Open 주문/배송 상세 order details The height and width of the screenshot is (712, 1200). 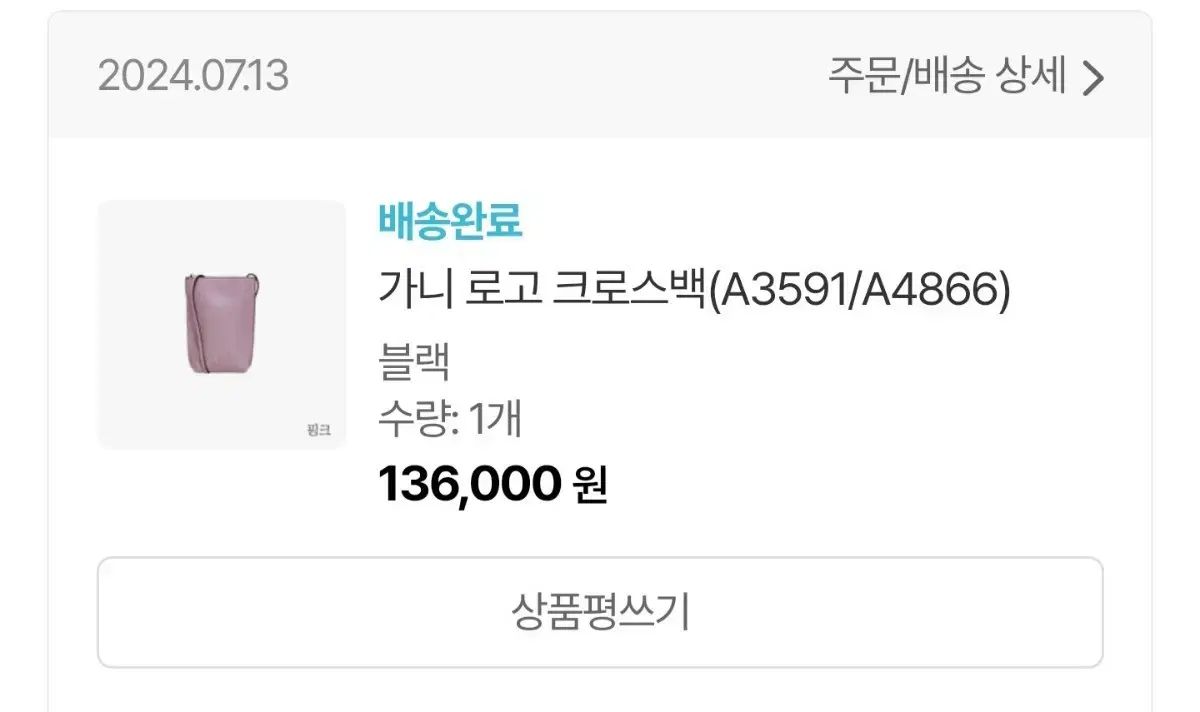[965, 76]
